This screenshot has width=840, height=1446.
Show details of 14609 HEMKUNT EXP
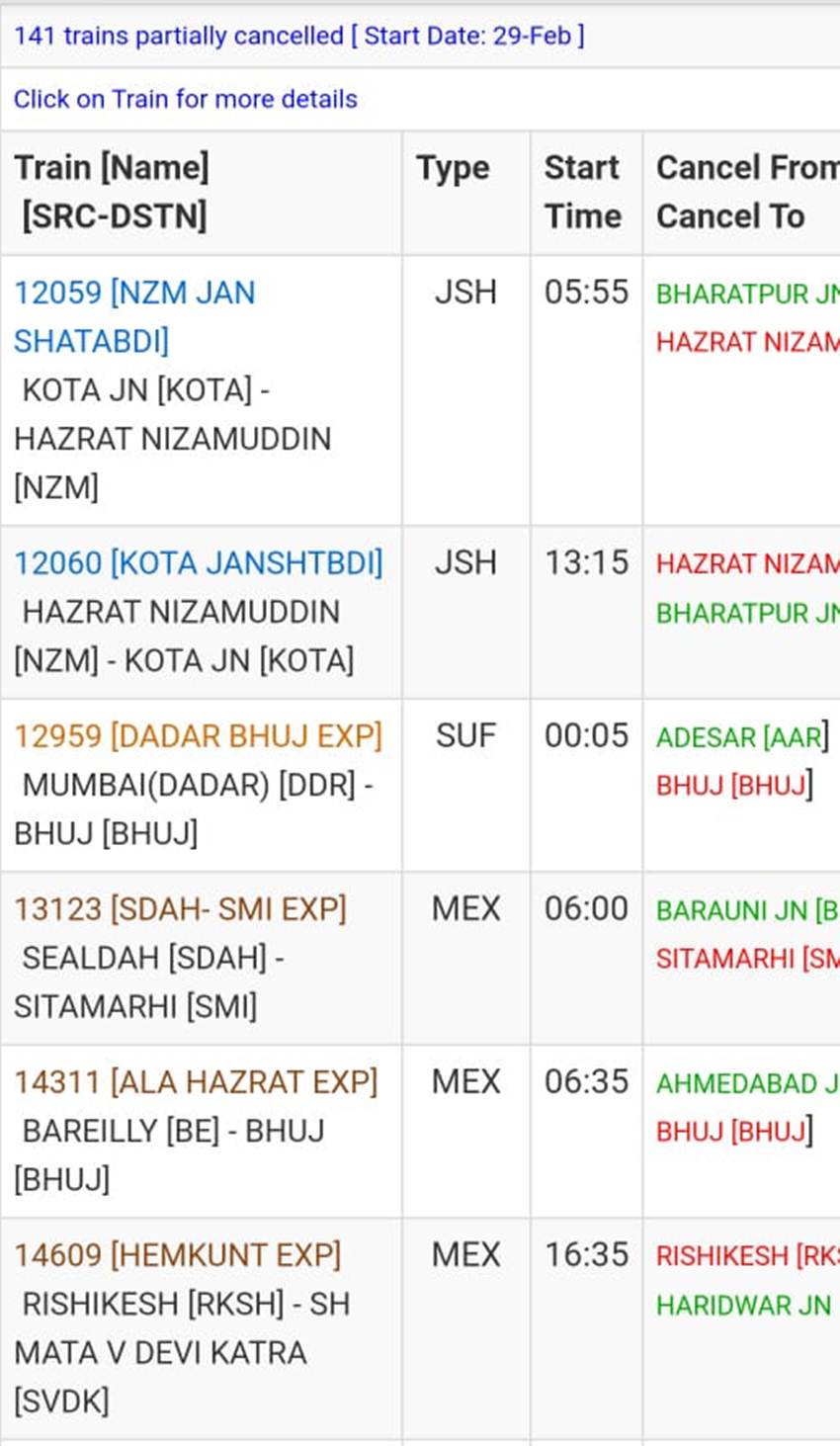click(178, 1255)
